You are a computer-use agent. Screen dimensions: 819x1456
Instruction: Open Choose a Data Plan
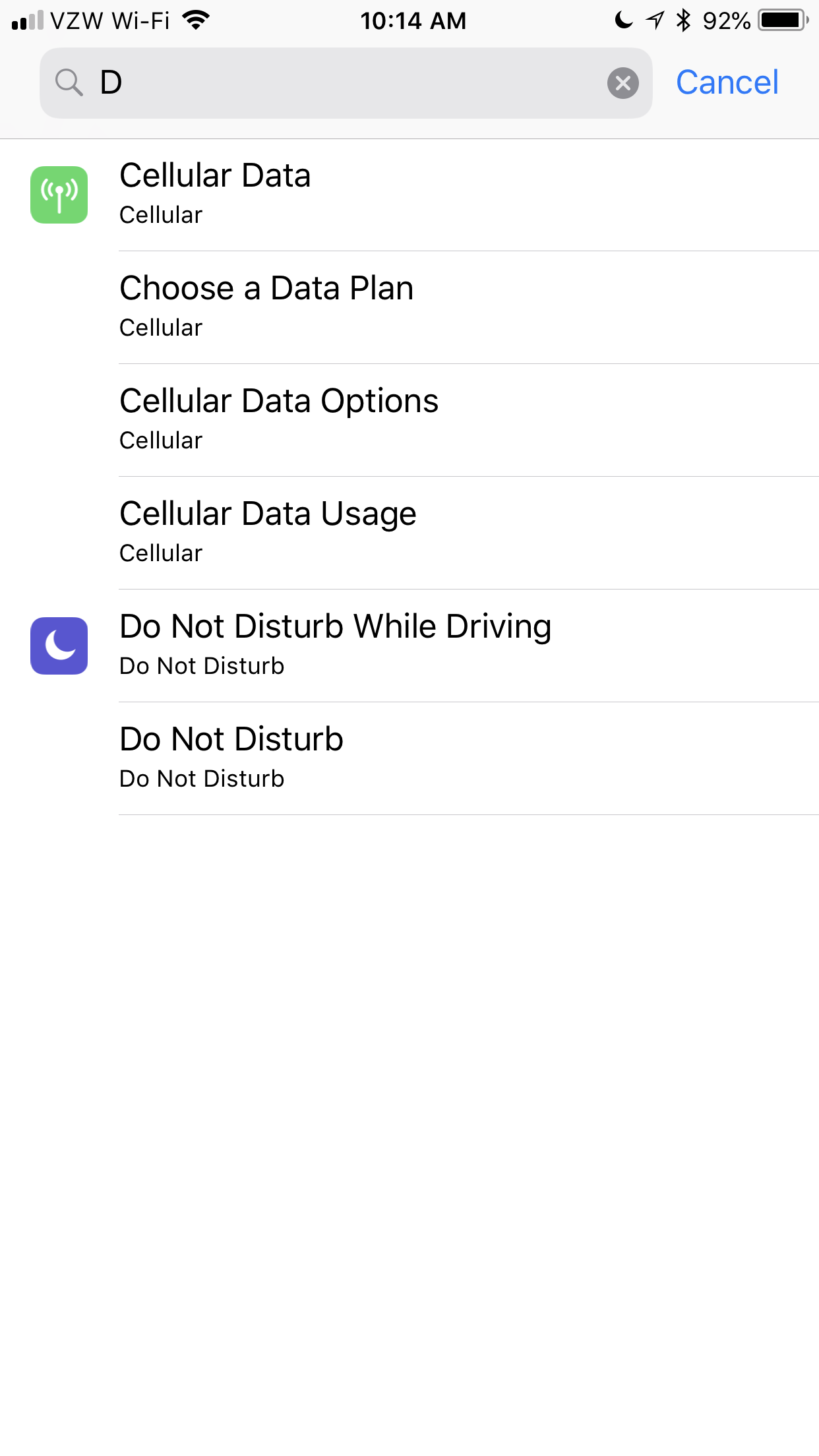409,308
